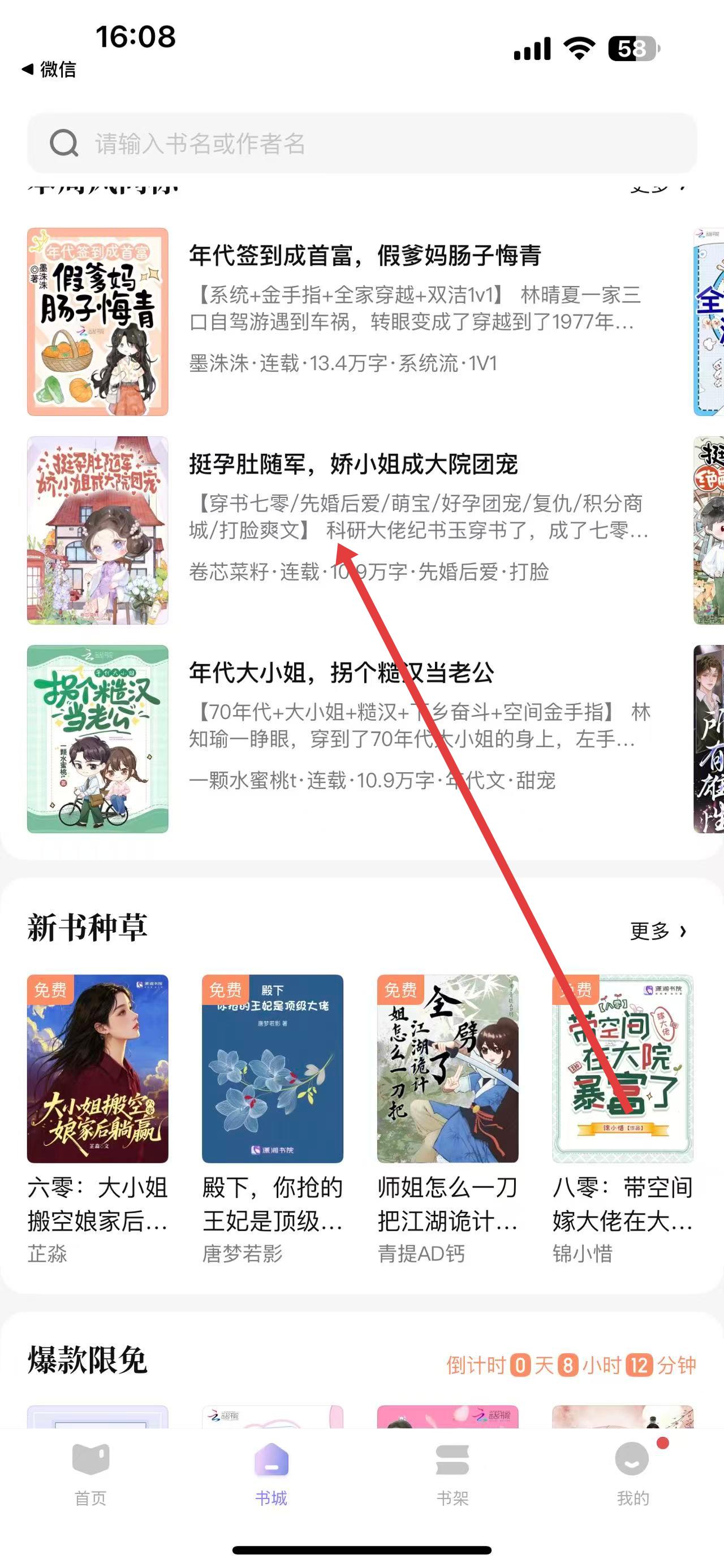Open 六零：大小姐搬空娘家后 by 芷淼
This screenshot has width=724, height=1568.
click(97, 1069)
